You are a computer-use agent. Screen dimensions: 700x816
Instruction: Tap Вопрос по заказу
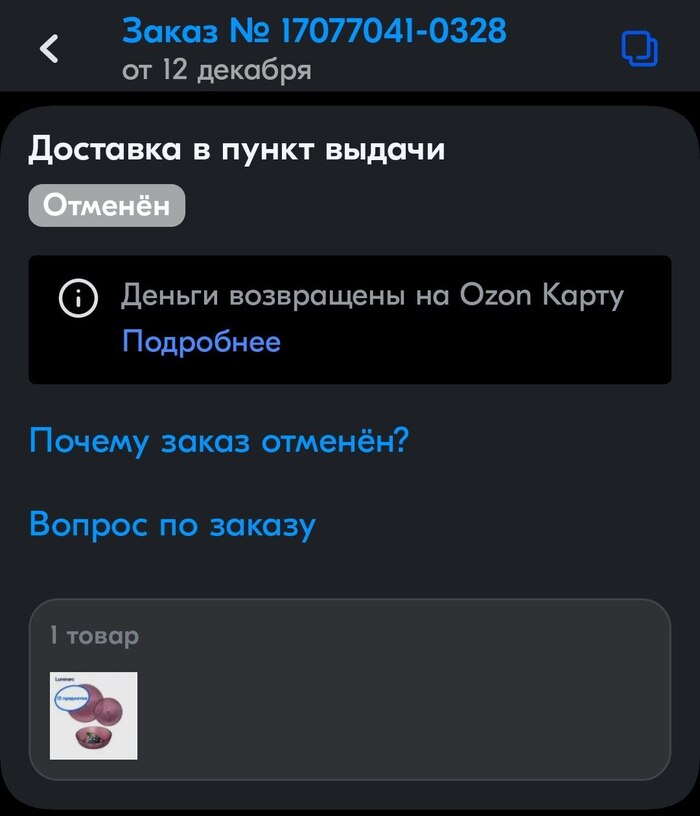pyautogui.click(x=172, y=524)
